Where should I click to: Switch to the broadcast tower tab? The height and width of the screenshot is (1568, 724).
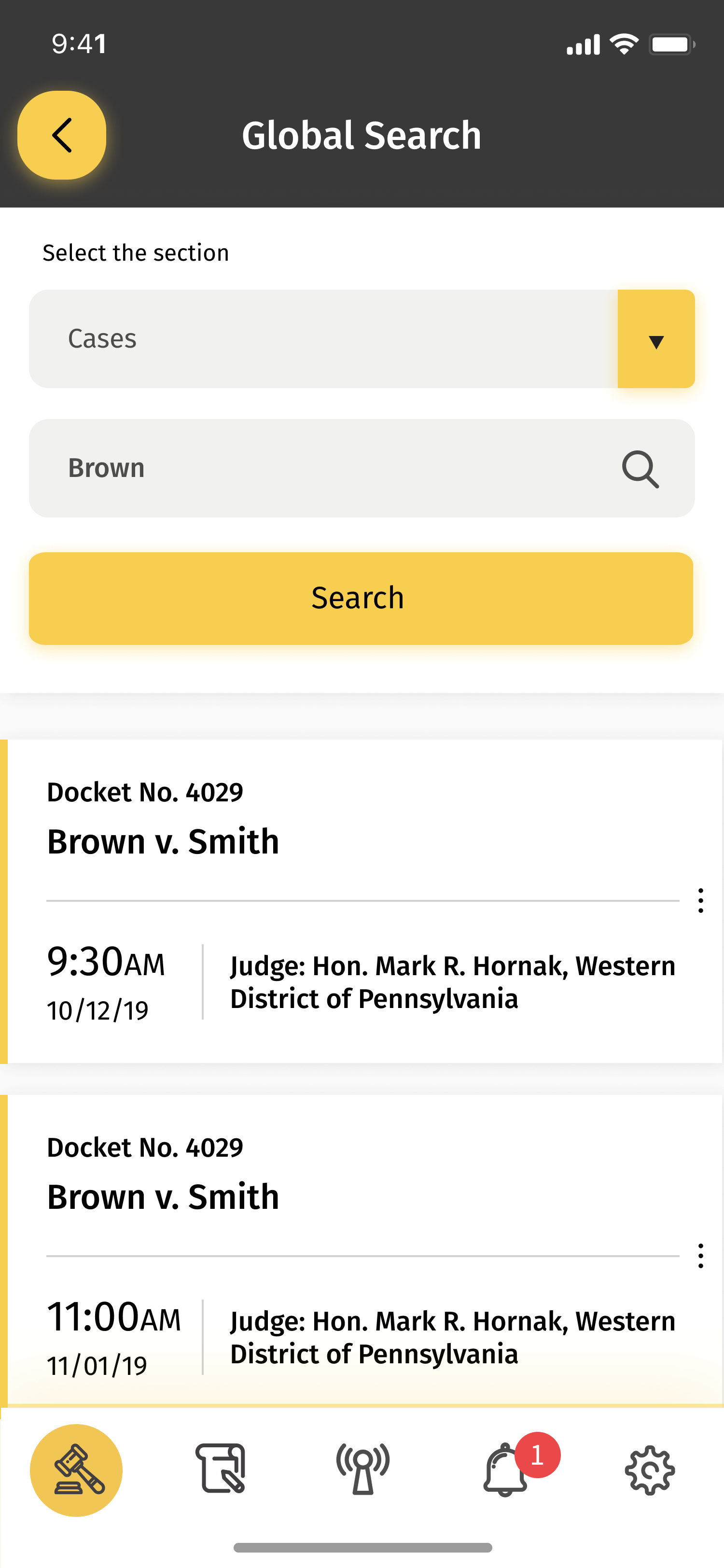(363, 1469)
